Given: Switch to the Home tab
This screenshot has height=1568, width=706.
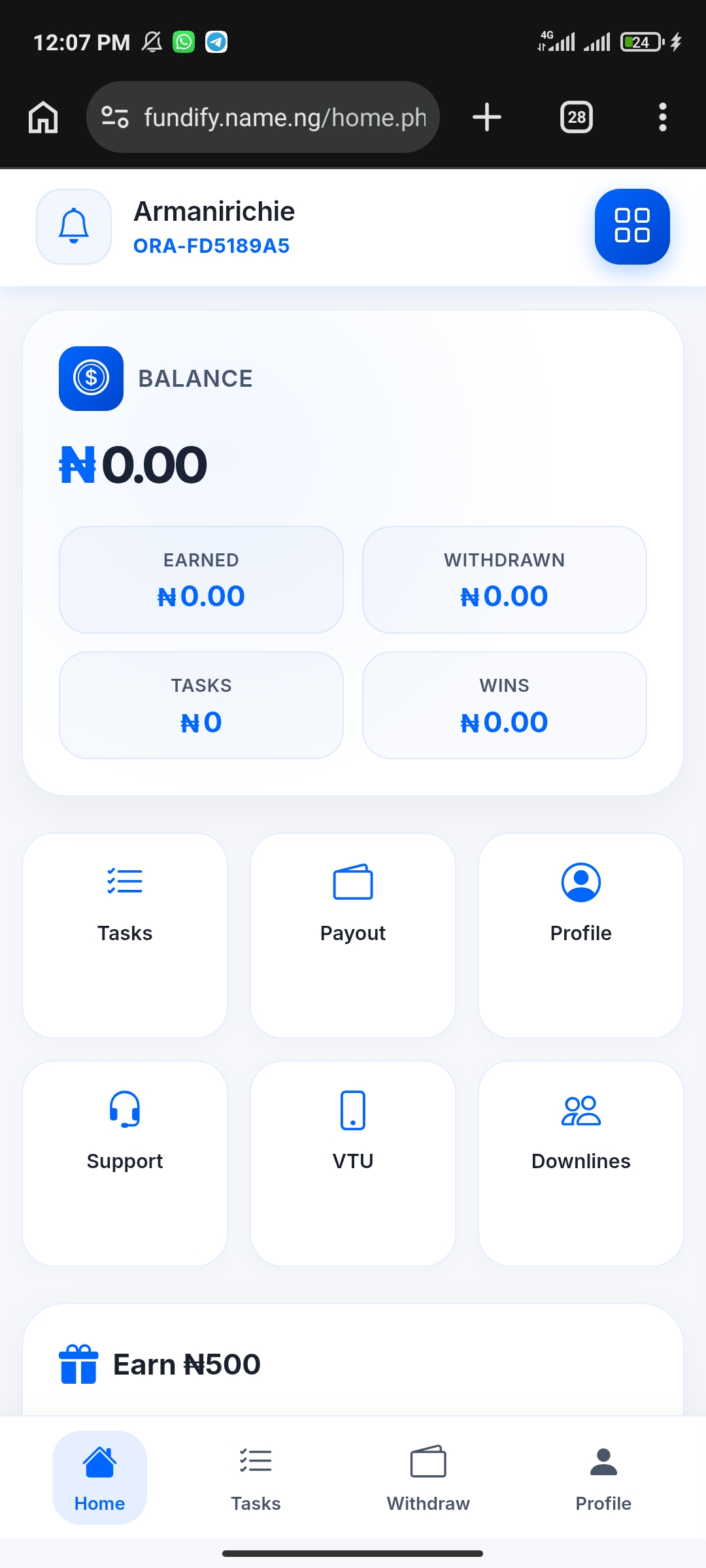Looking at the screenshot, I should pyautogui.click(x=99, y=1477).
